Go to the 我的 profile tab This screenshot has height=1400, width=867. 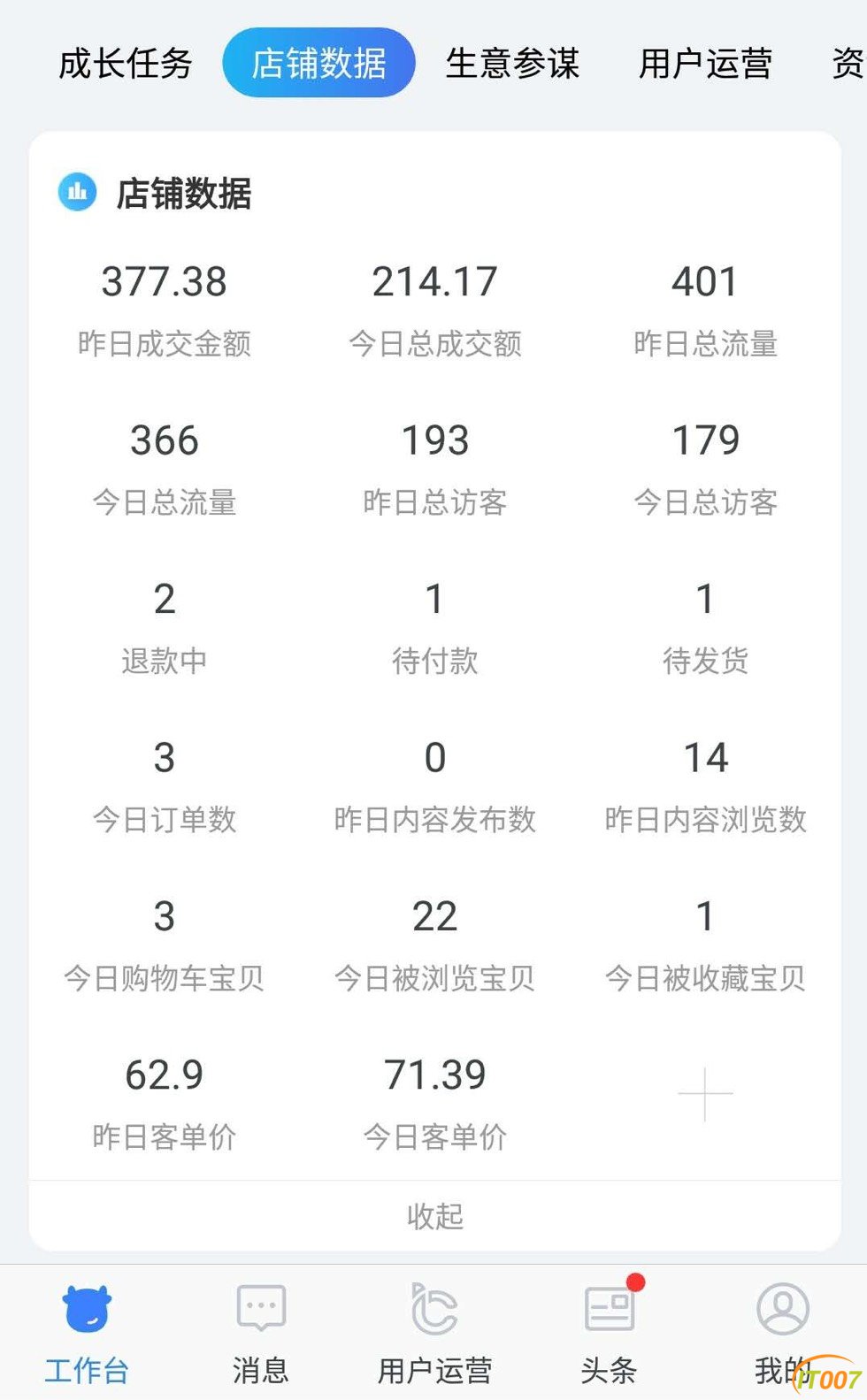pyautogui.click(x=782, y=1331)
